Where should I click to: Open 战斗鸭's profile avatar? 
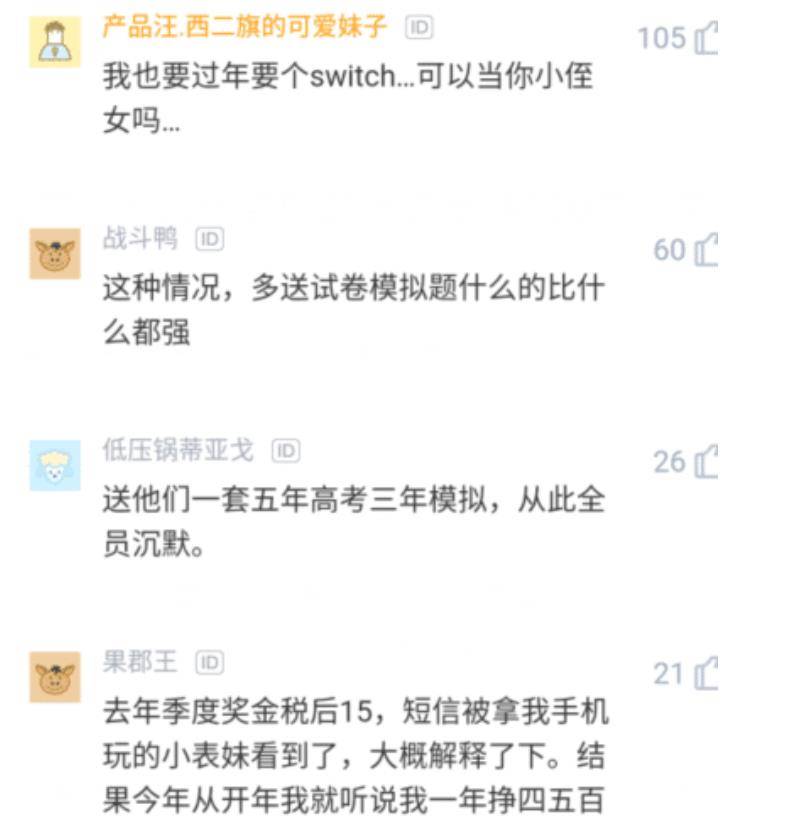pos(55,254)
